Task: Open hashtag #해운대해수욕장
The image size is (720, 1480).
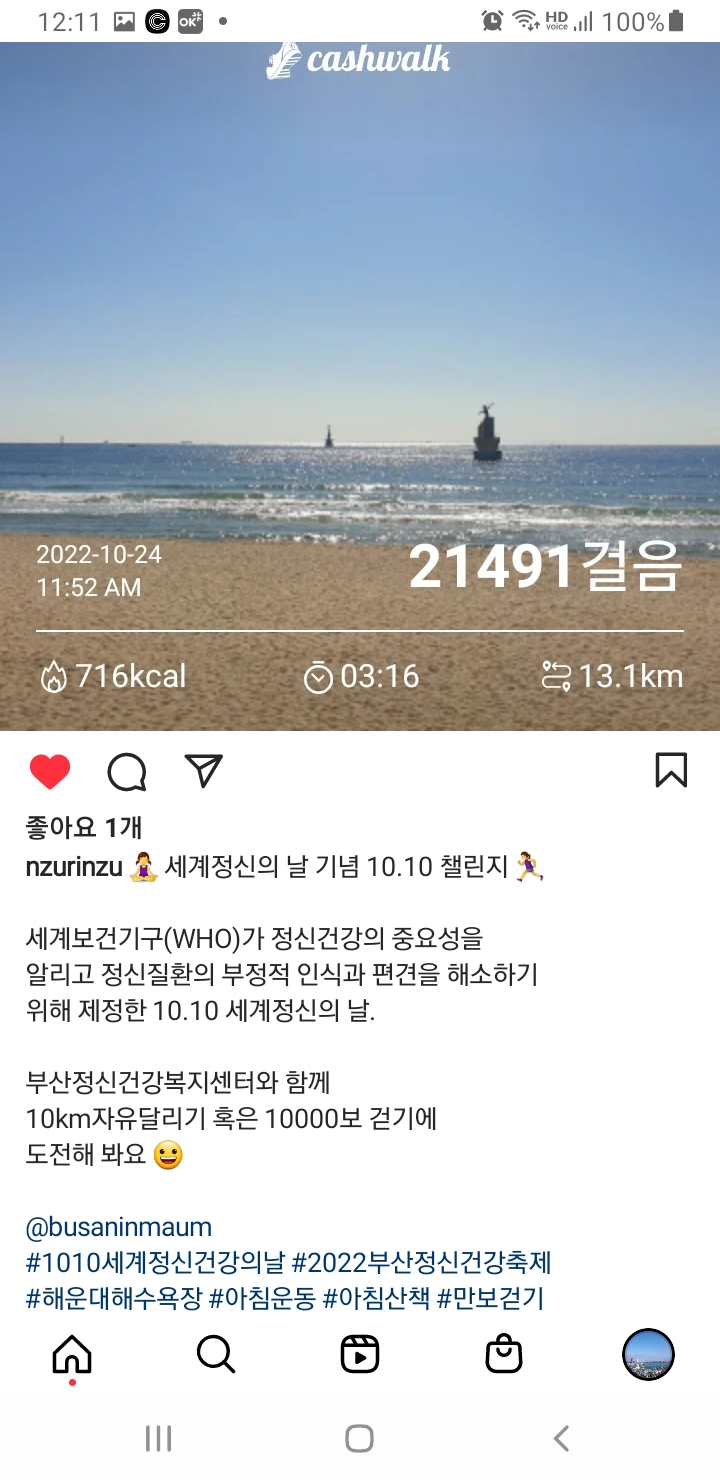Action: pos(112,1299)
